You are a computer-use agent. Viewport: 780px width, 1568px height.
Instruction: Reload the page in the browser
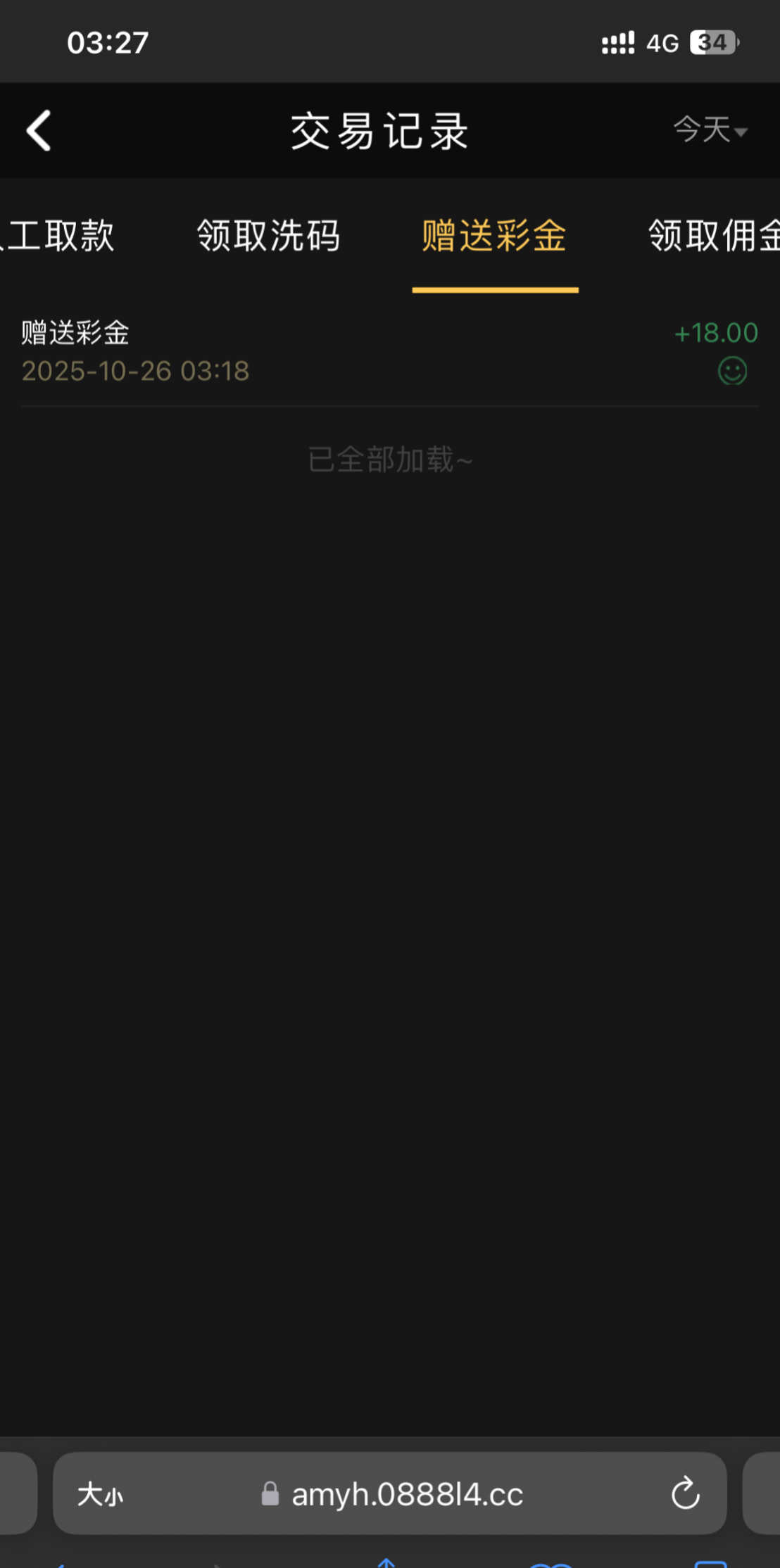pyautogui.click(x=685, y=1493)
